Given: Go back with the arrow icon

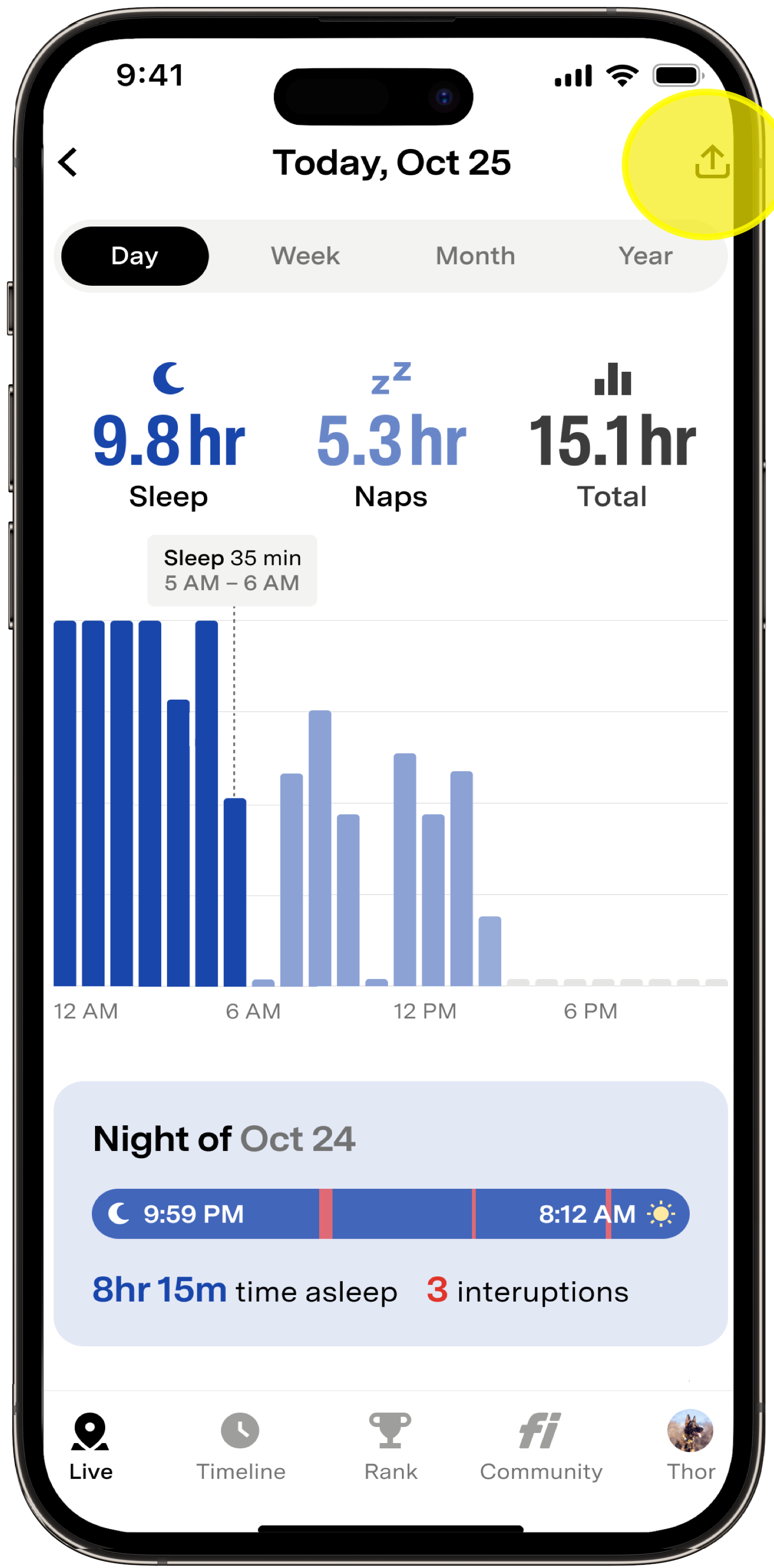Looking at the screenshot, I should (x=68, y=162).
